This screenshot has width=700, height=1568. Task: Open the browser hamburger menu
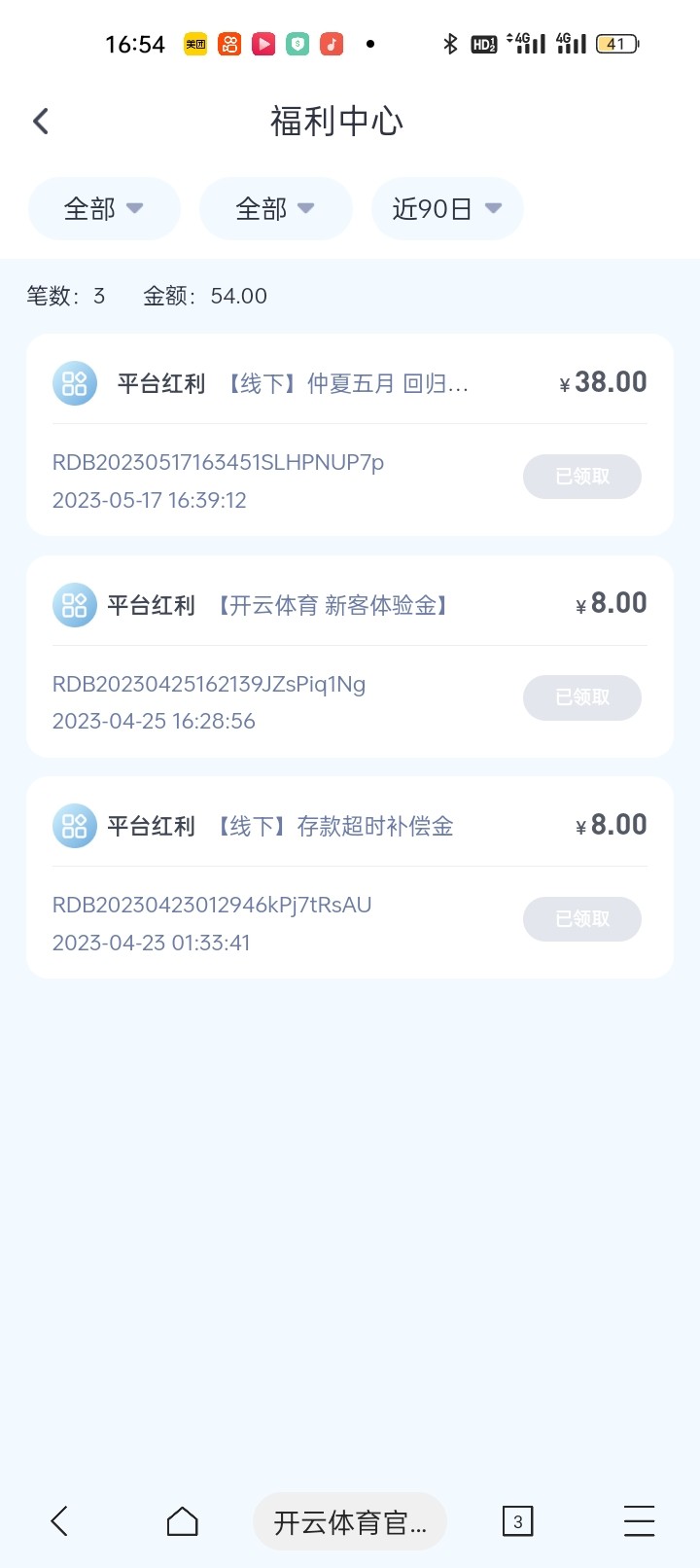639,1521
